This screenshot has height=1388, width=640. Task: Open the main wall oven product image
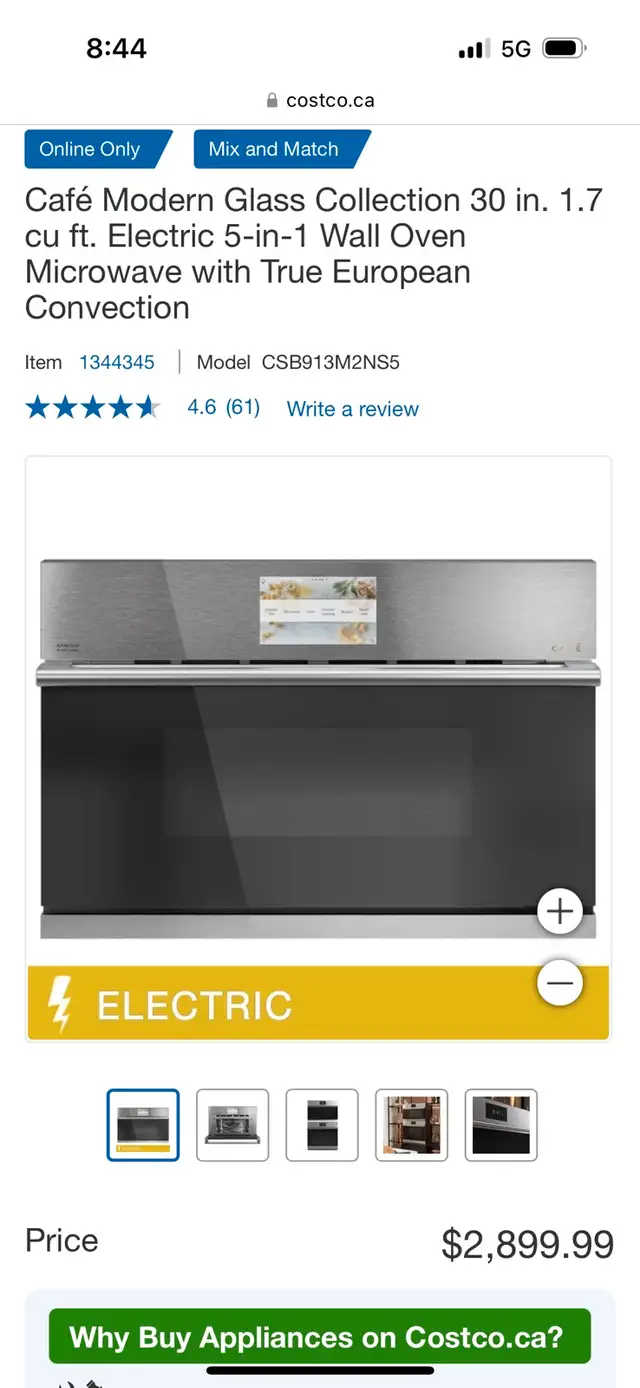pyautogui.click(x=318, y=749)
